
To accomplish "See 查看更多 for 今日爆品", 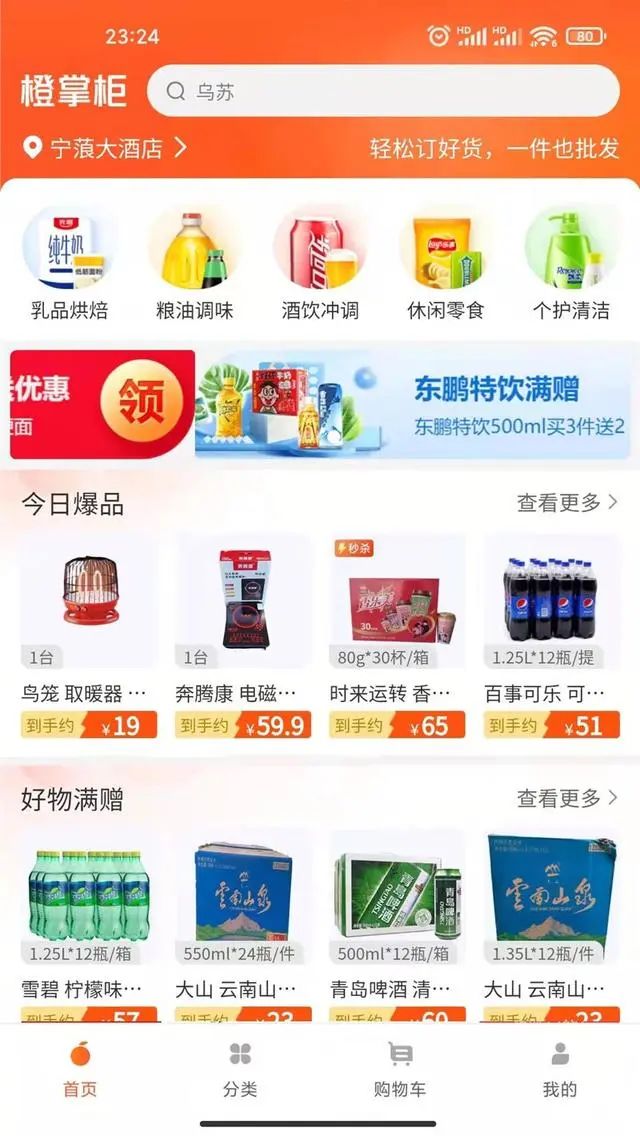I will (x=567, y=502).
